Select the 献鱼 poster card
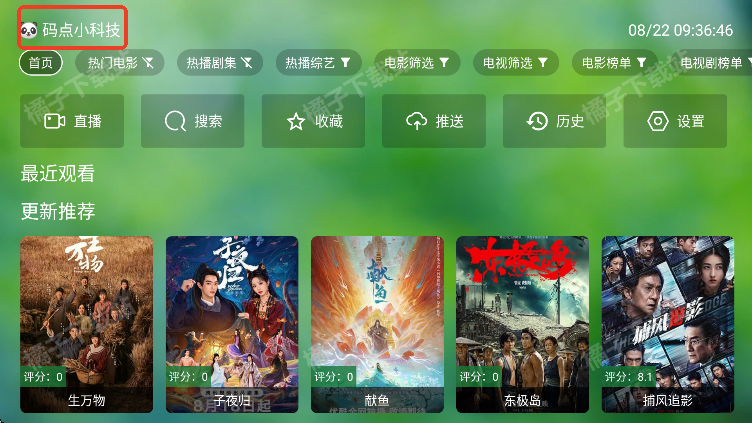 tap(378, 323)
